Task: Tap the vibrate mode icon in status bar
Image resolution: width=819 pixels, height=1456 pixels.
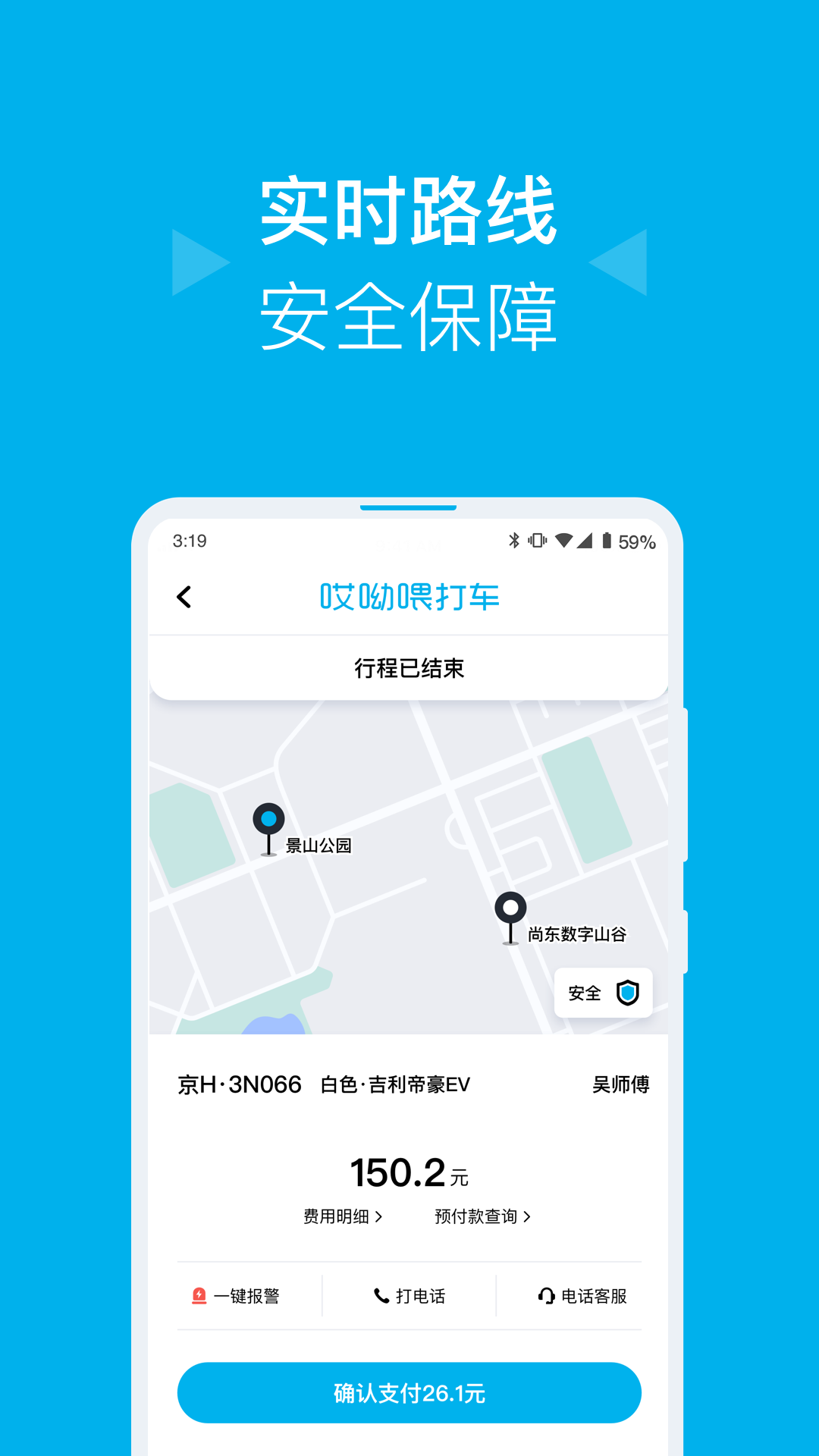Action: 537,541
